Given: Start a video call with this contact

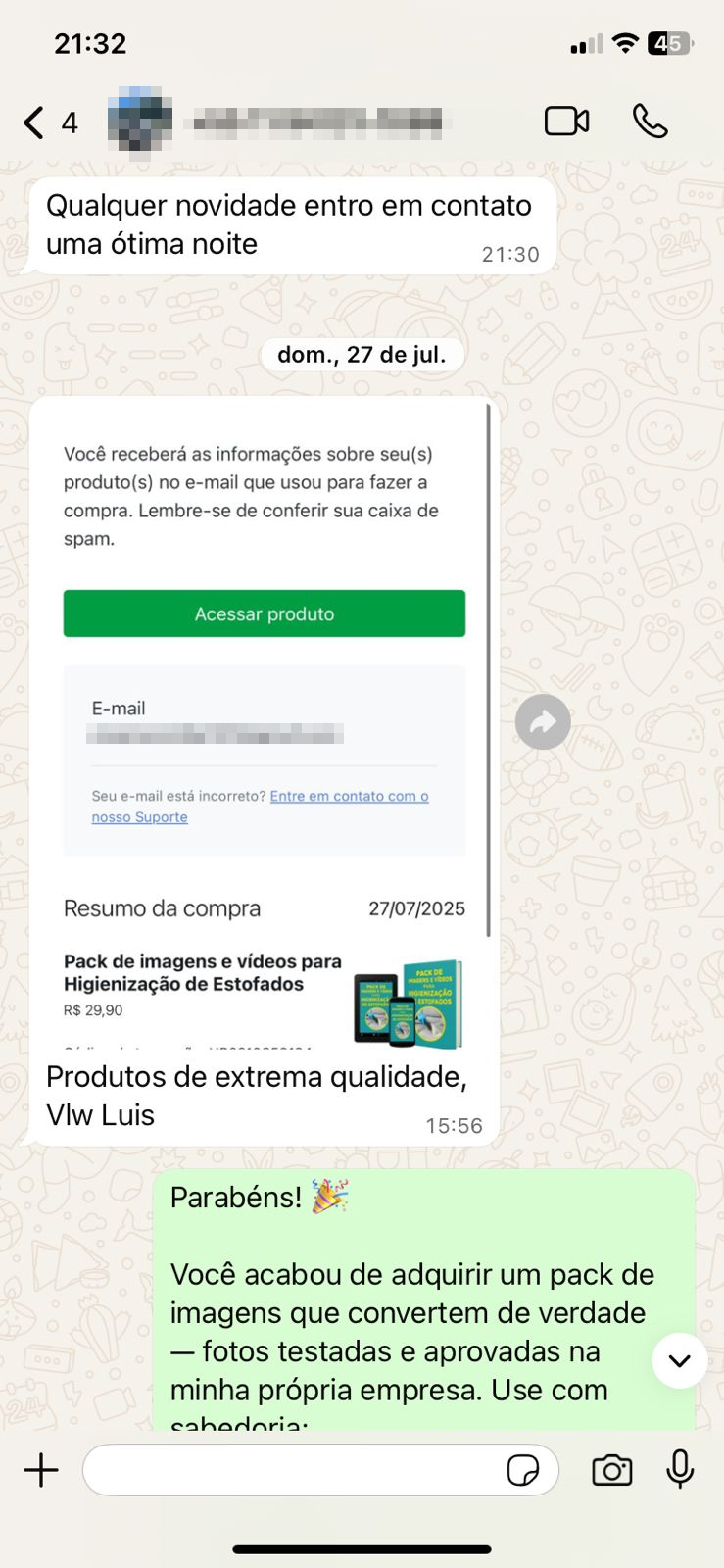Looking at the screenshot, I should 566,122.
